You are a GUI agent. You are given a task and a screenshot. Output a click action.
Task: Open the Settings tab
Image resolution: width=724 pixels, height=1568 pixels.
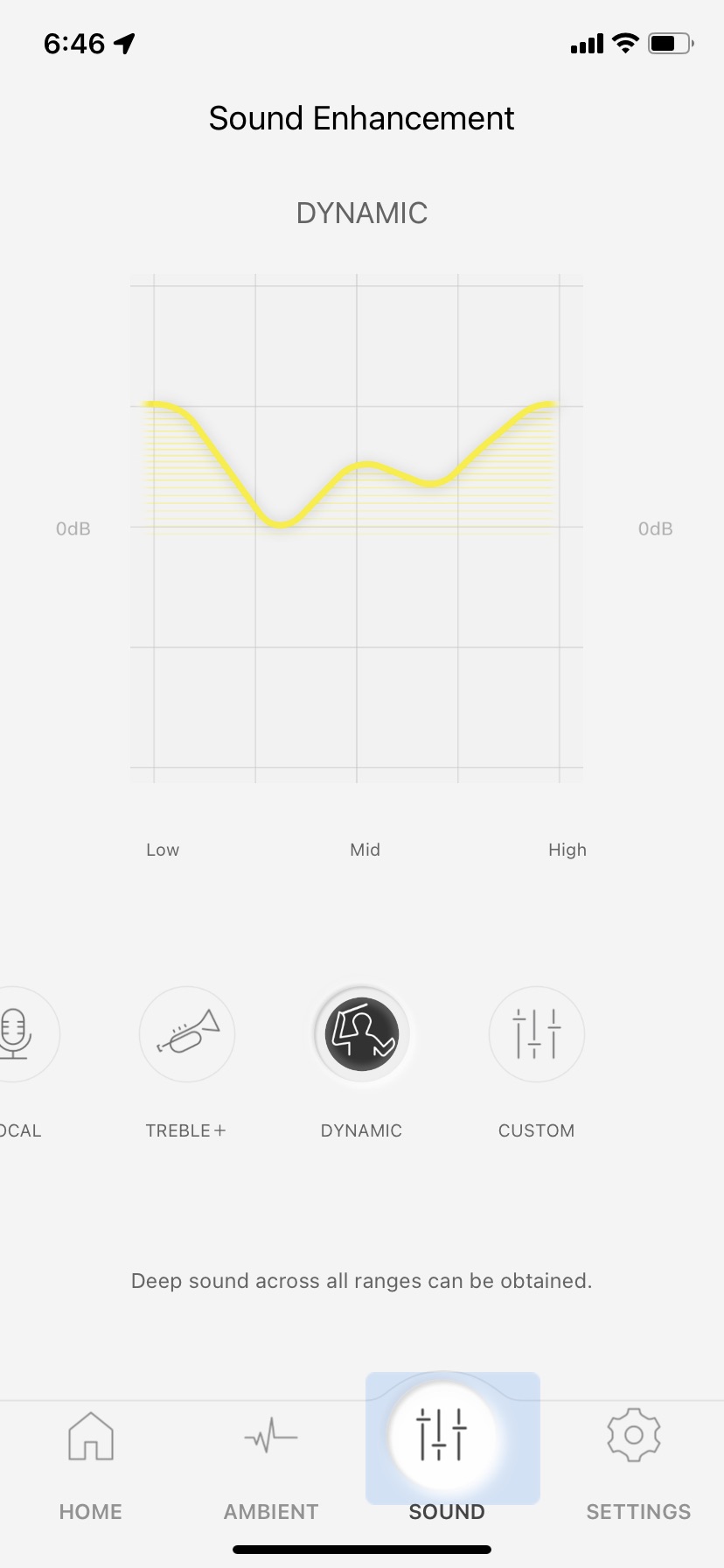(637, 1465)
